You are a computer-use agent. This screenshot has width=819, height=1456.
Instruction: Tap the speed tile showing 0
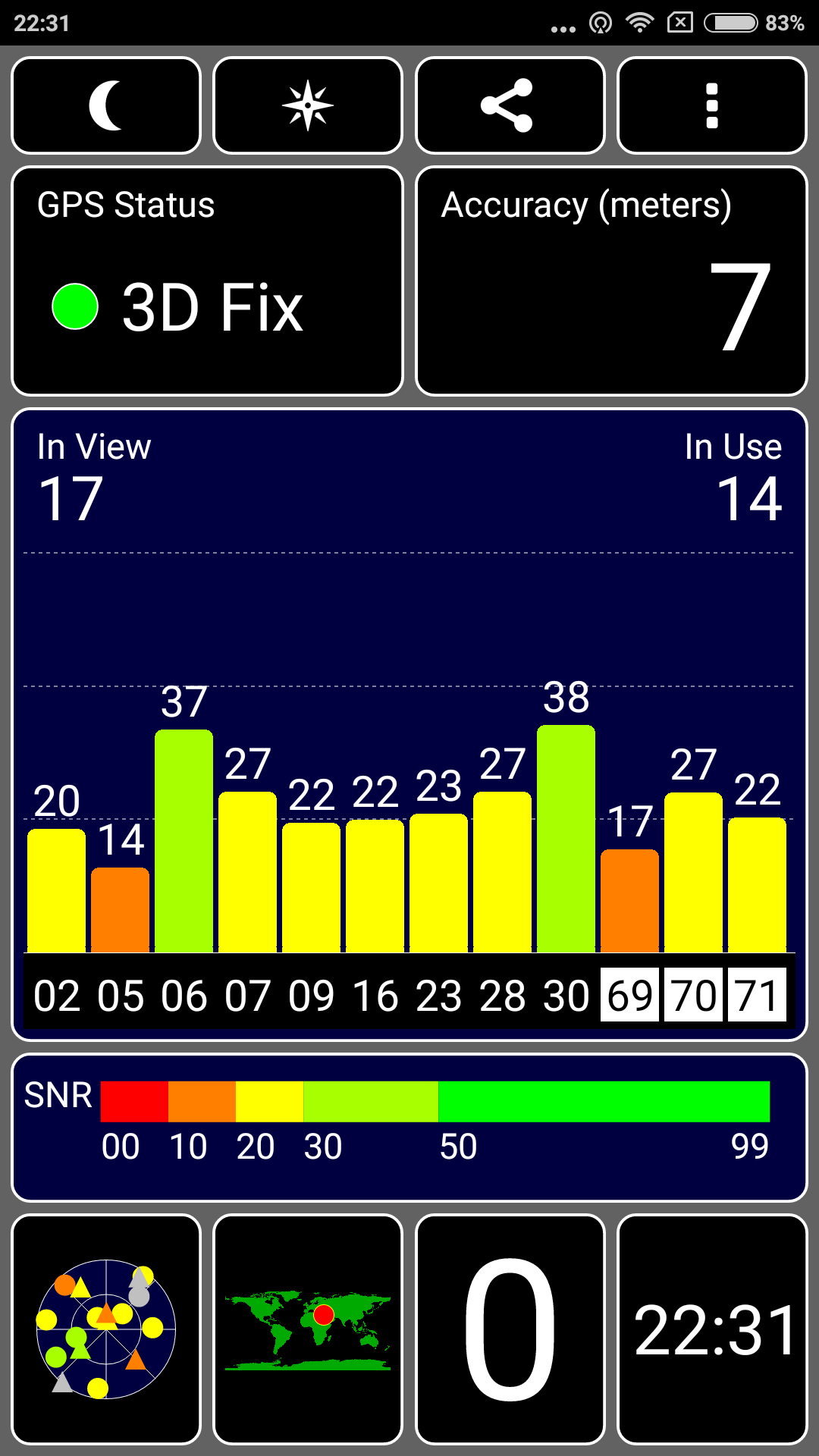510,1329
